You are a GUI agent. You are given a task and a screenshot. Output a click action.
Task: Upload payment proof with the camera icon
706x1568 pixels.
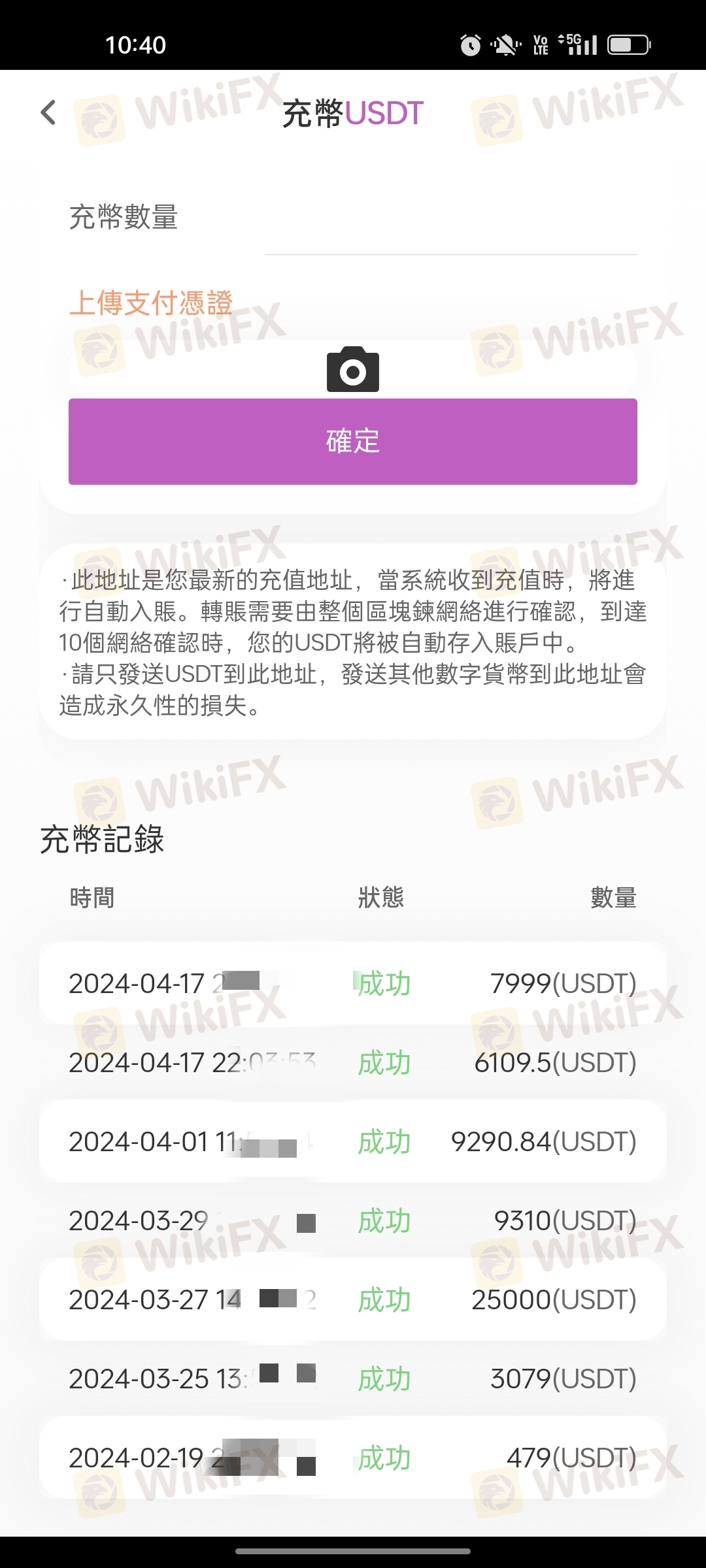point(353,370)
